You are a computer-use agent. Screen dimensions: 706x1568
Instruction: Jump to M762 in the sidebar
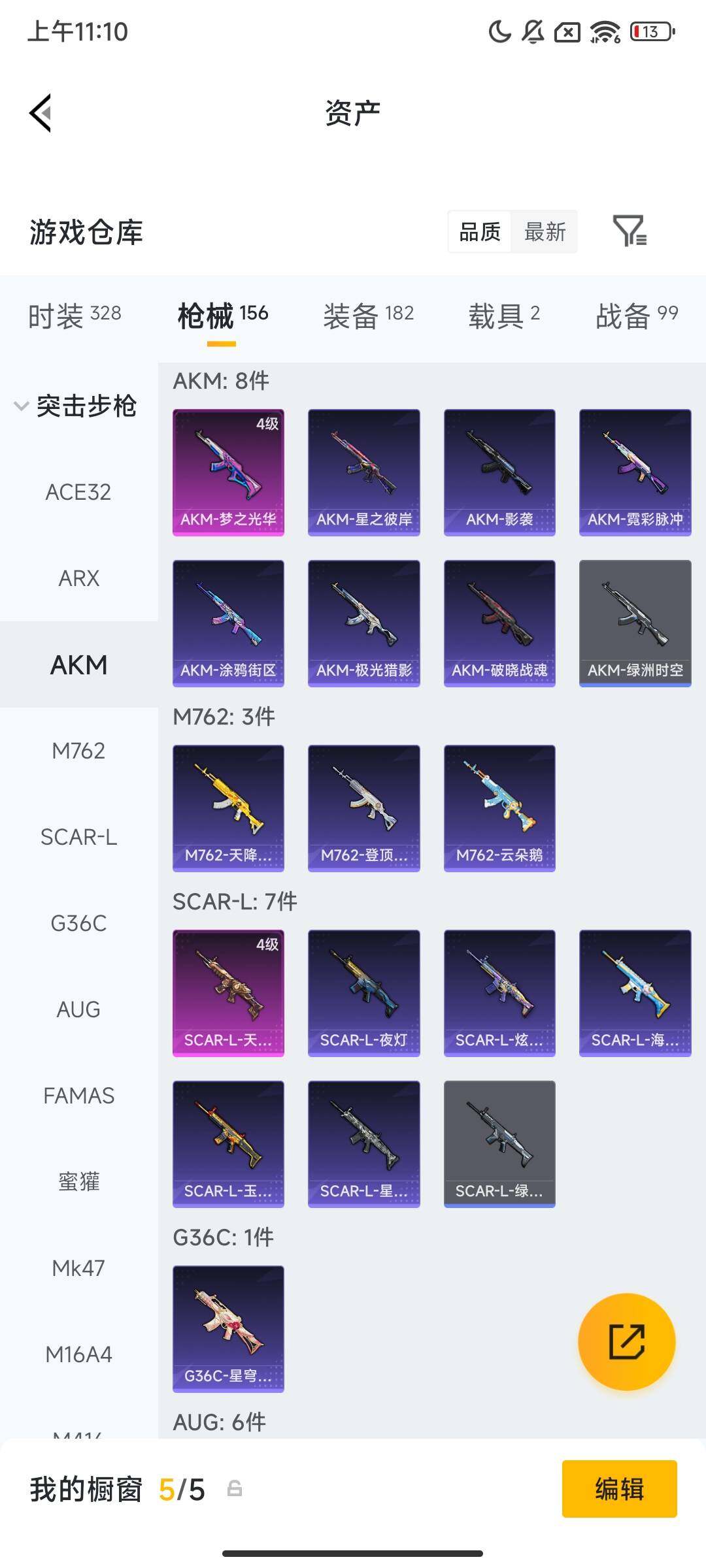[x=78, y=751]
